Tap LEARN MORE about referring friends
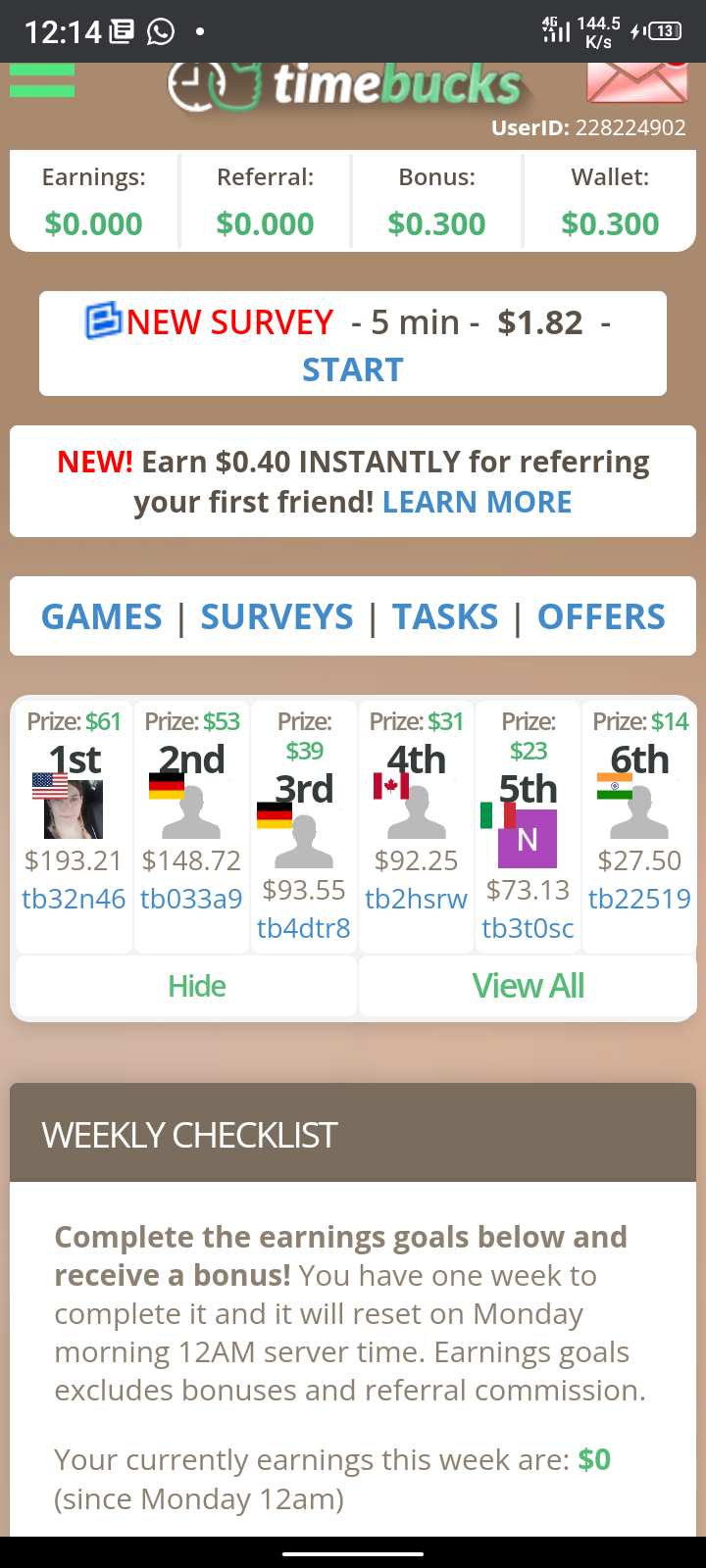This screenshot has height=1568, width=706. point(477,502)
